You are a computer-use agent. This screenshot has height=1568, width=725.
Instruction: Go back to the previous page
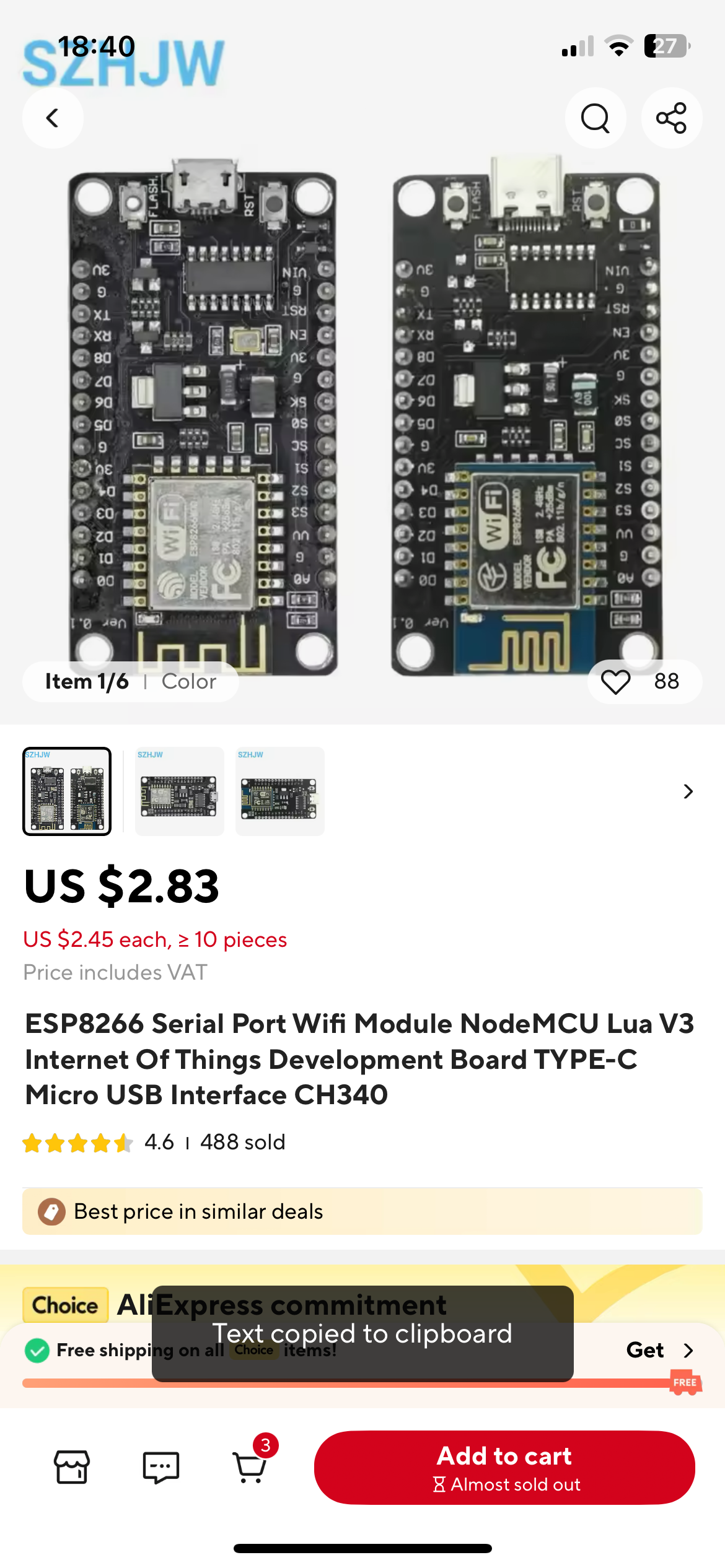click(53, 118)
